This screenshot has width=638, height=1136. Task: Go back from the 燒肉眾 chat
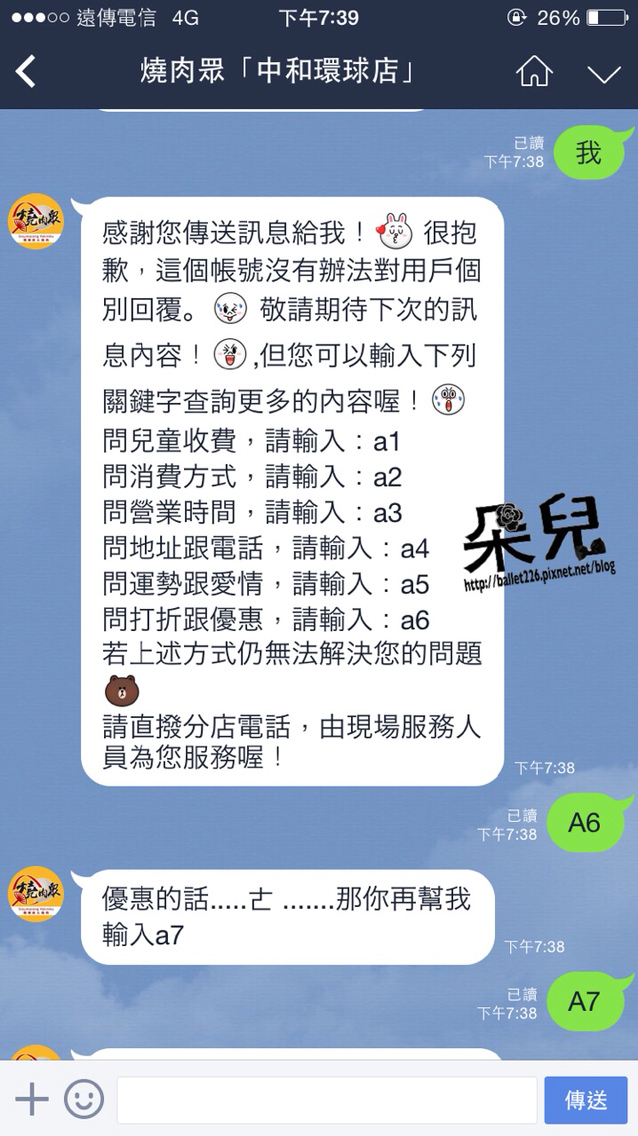(27, 72)
